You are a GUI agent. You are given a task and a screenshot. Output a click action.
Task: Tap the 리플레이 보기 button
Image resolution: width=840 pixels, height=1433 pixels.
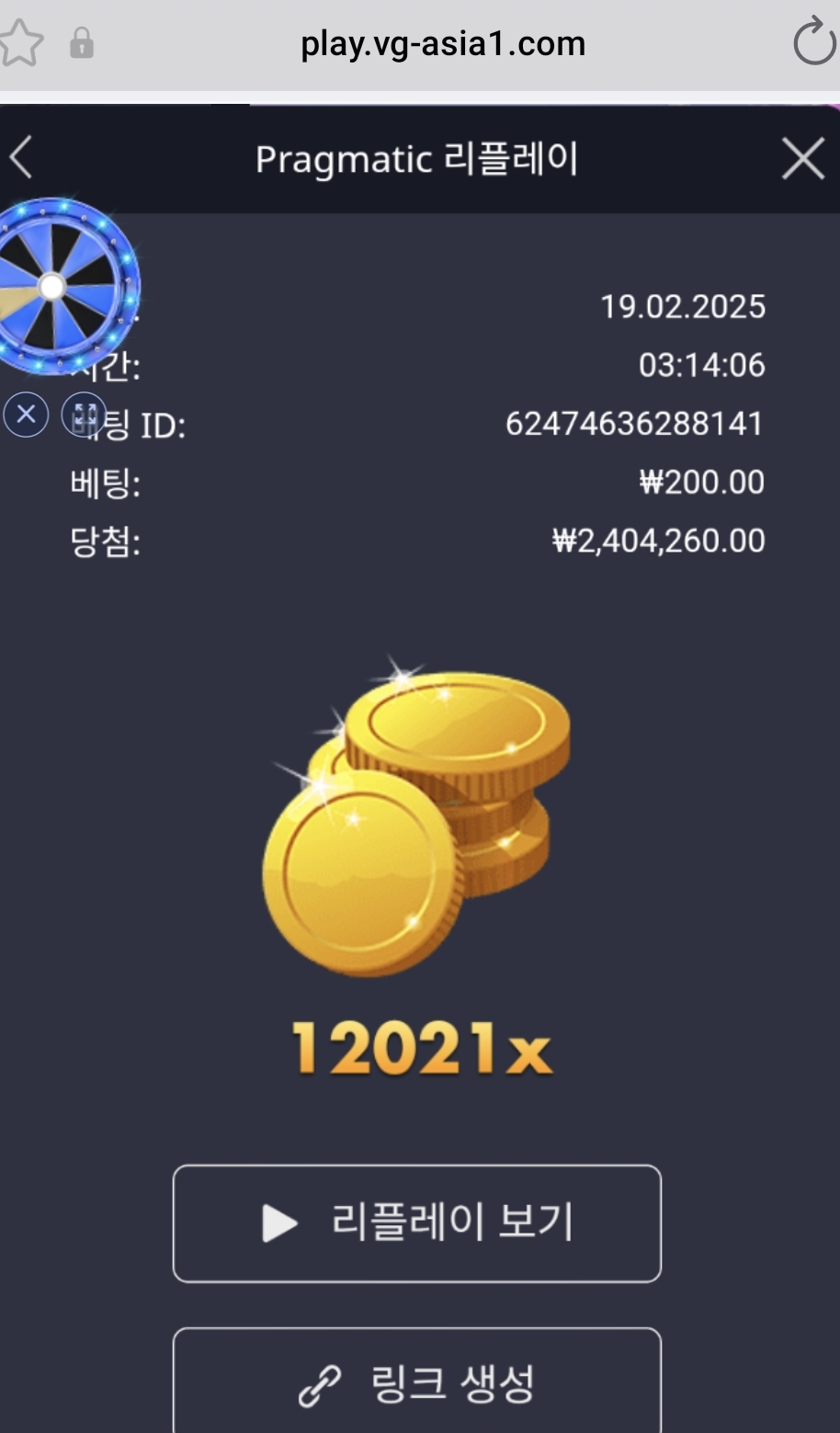tap(417, 1223)
